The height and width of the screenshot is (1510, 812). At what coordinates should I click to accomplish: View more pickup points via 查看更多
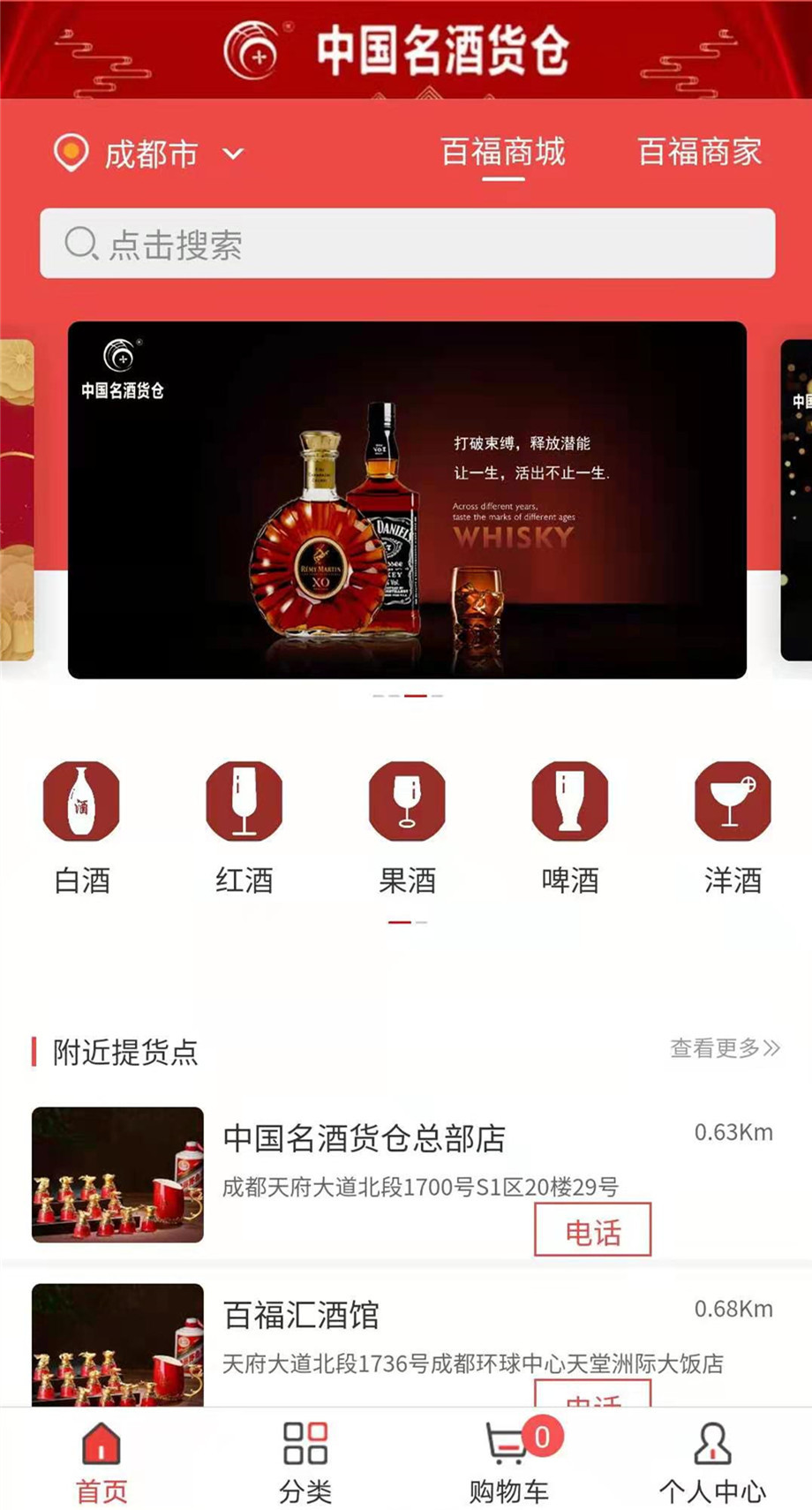725,1048
